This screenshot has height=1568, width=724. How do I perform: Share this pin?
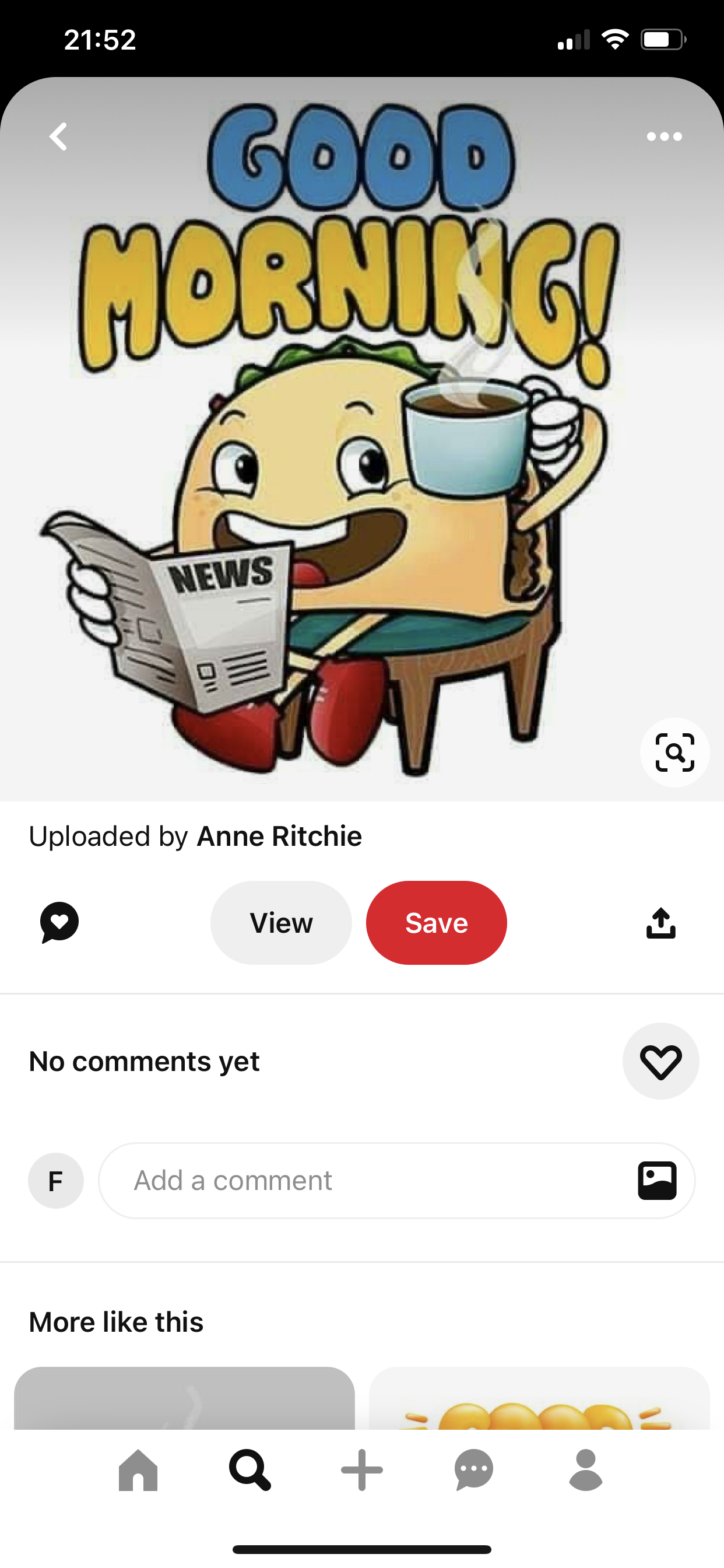[x=660, y=923]
